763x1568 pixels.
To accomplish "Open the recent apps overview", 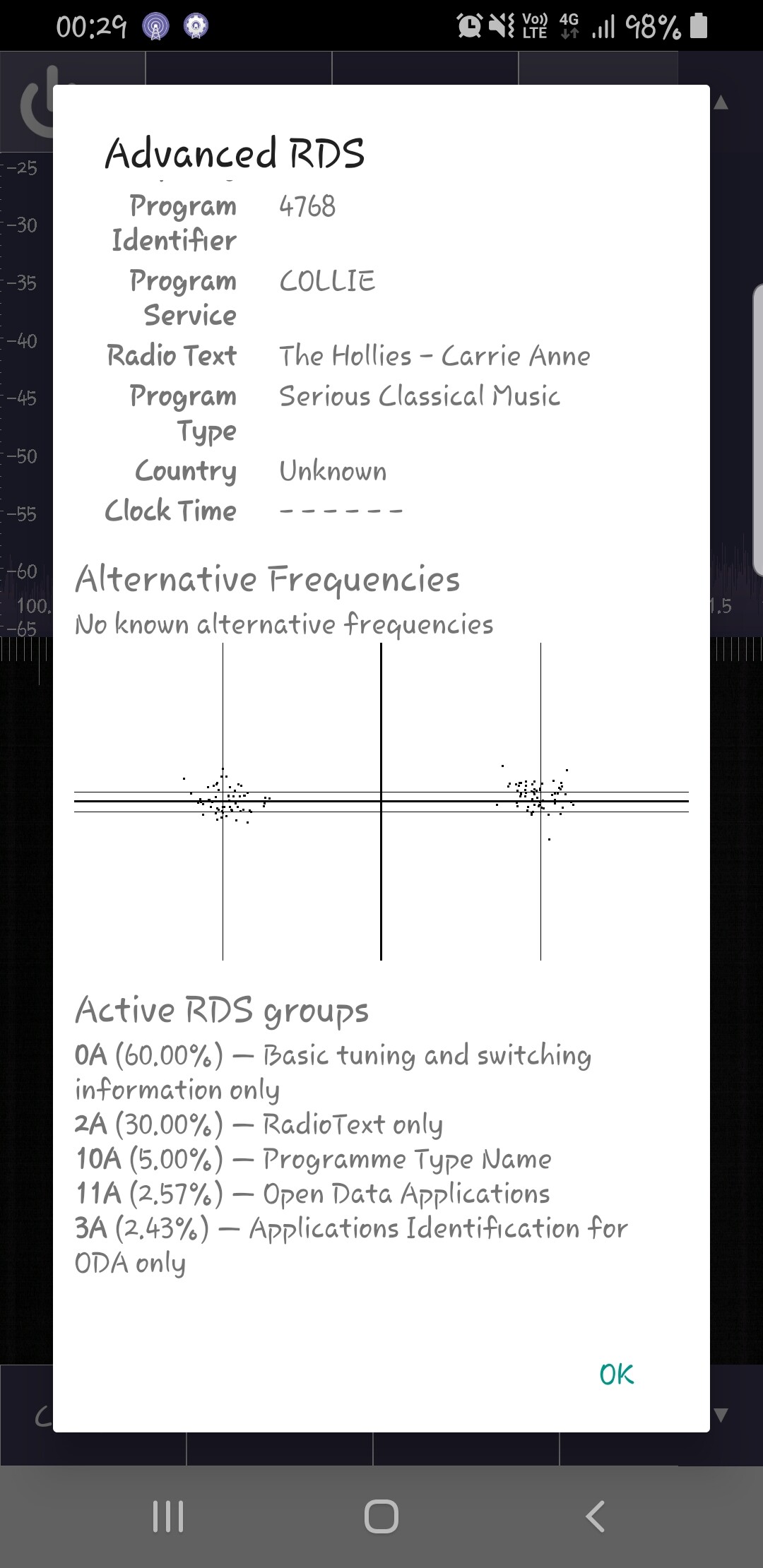I will point(168,1516).
